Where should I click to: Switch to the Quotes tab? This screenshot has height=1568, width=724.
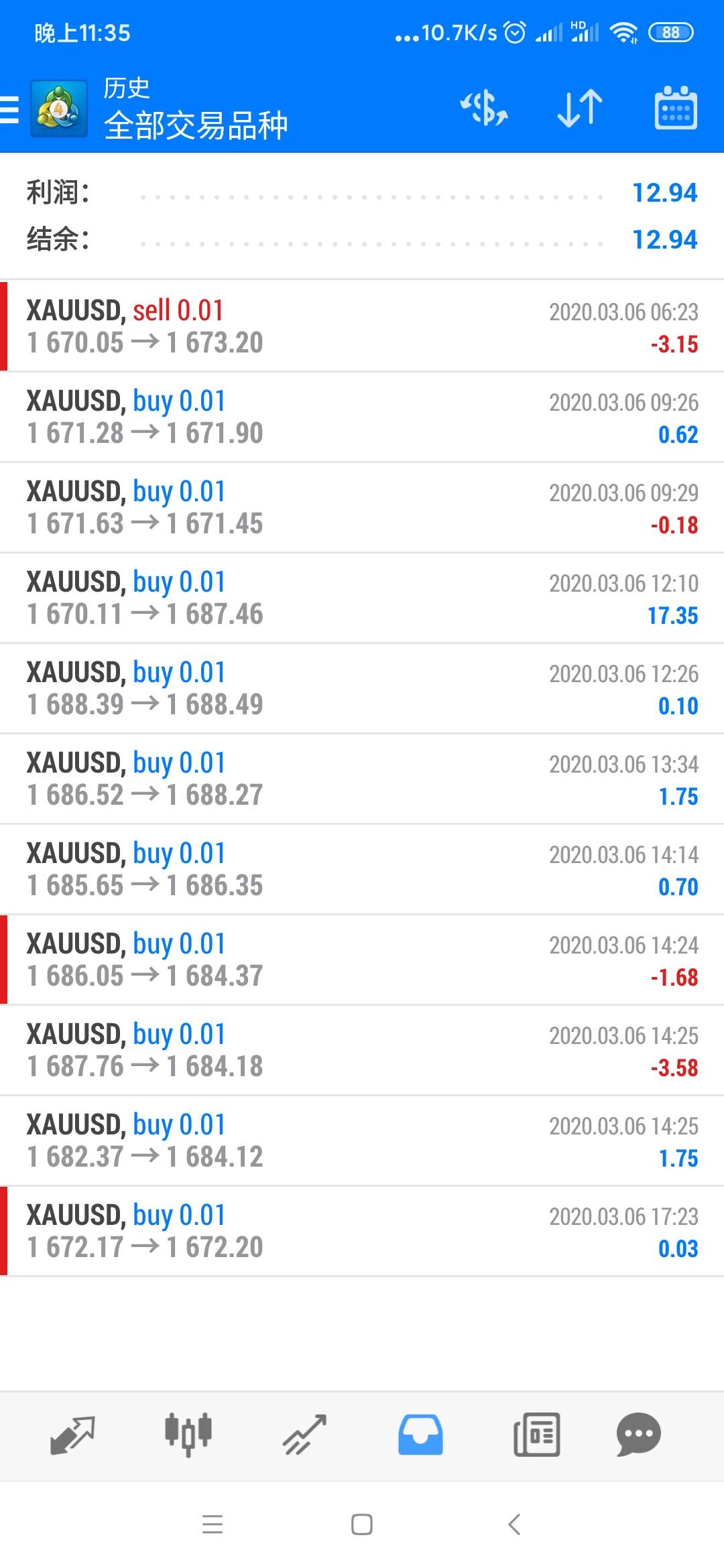point(72,1435)
